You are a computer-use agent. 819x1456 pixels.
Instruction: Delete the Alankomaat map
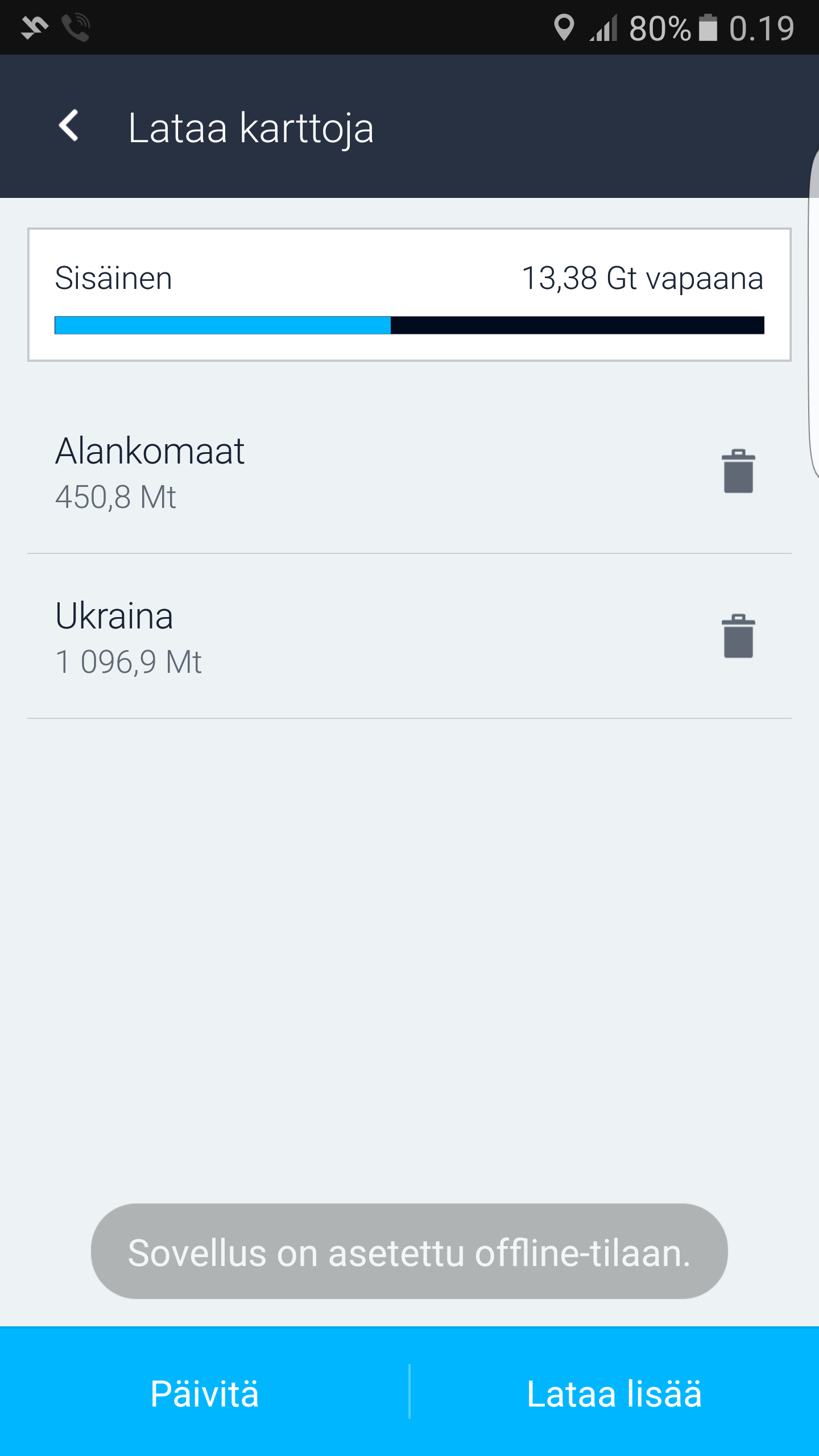click(x=738, y=471)
